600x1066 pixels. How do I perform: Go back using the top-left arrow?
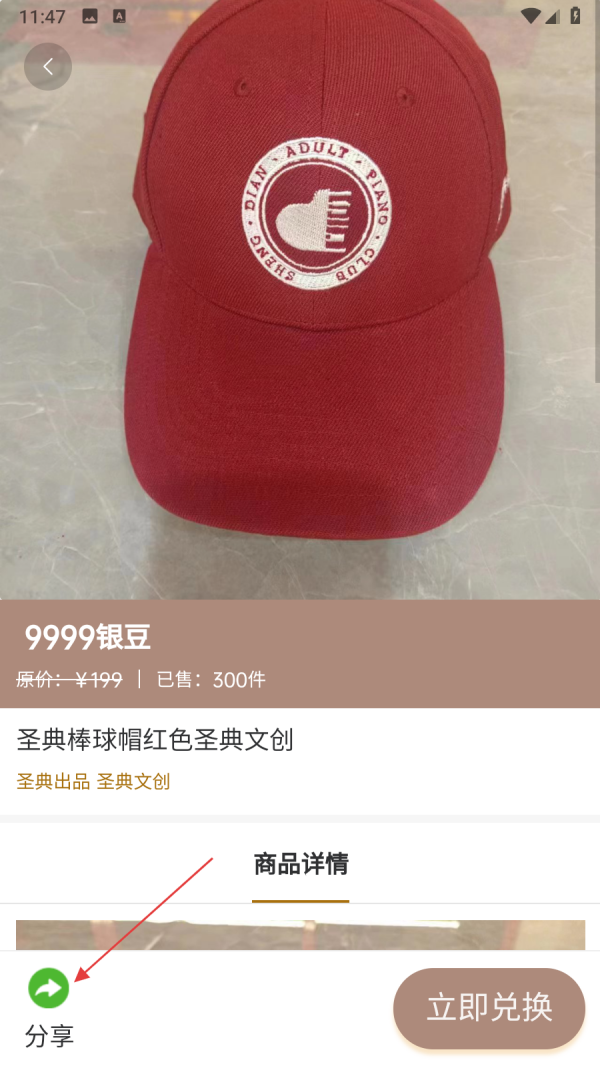tap(48, 67)
